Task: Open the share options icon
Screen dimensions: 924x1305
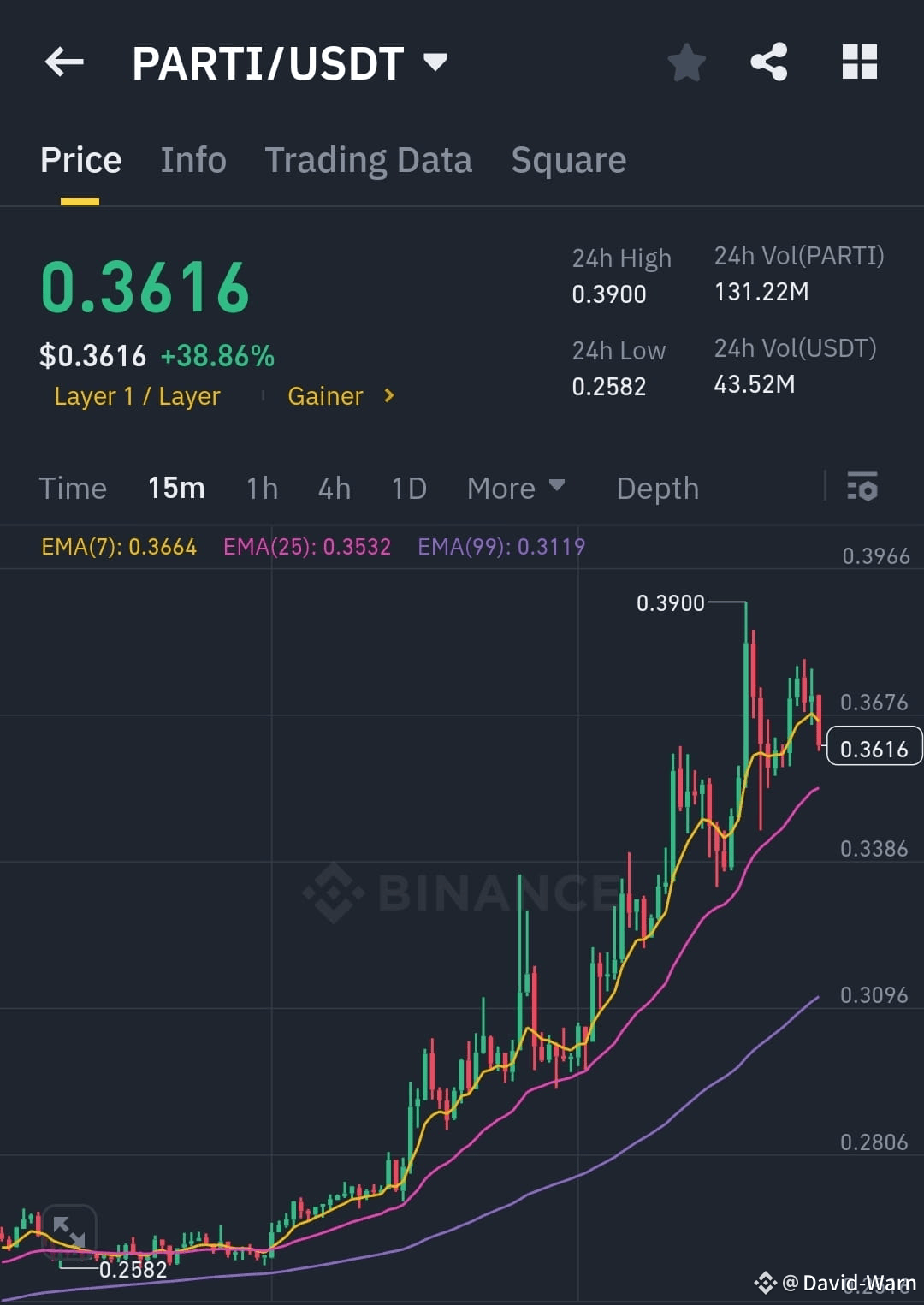Action: point(768,62)
